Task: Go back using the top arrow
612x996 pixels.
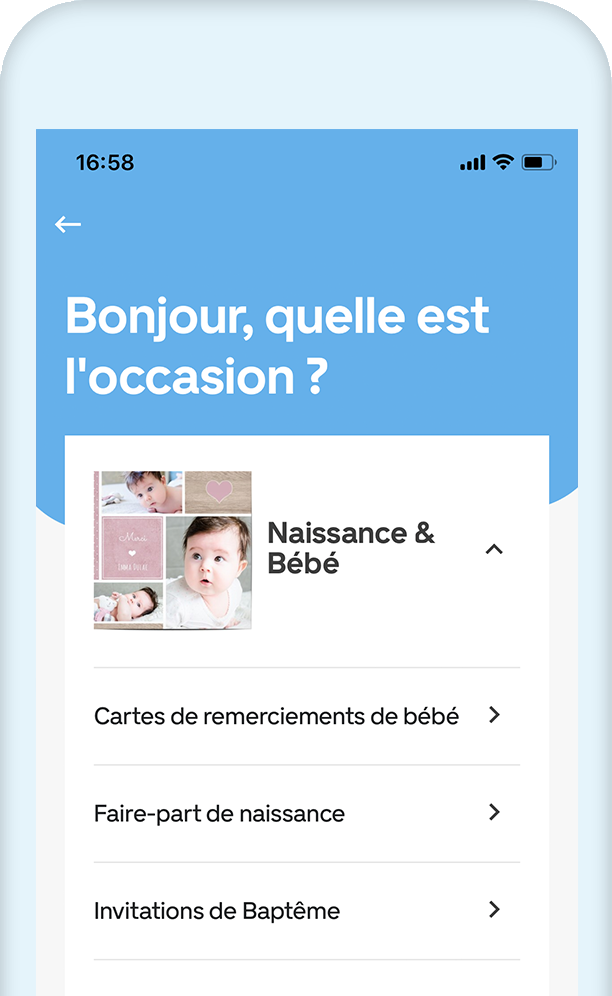Action: pyautogui.click(x=68, y=225)
